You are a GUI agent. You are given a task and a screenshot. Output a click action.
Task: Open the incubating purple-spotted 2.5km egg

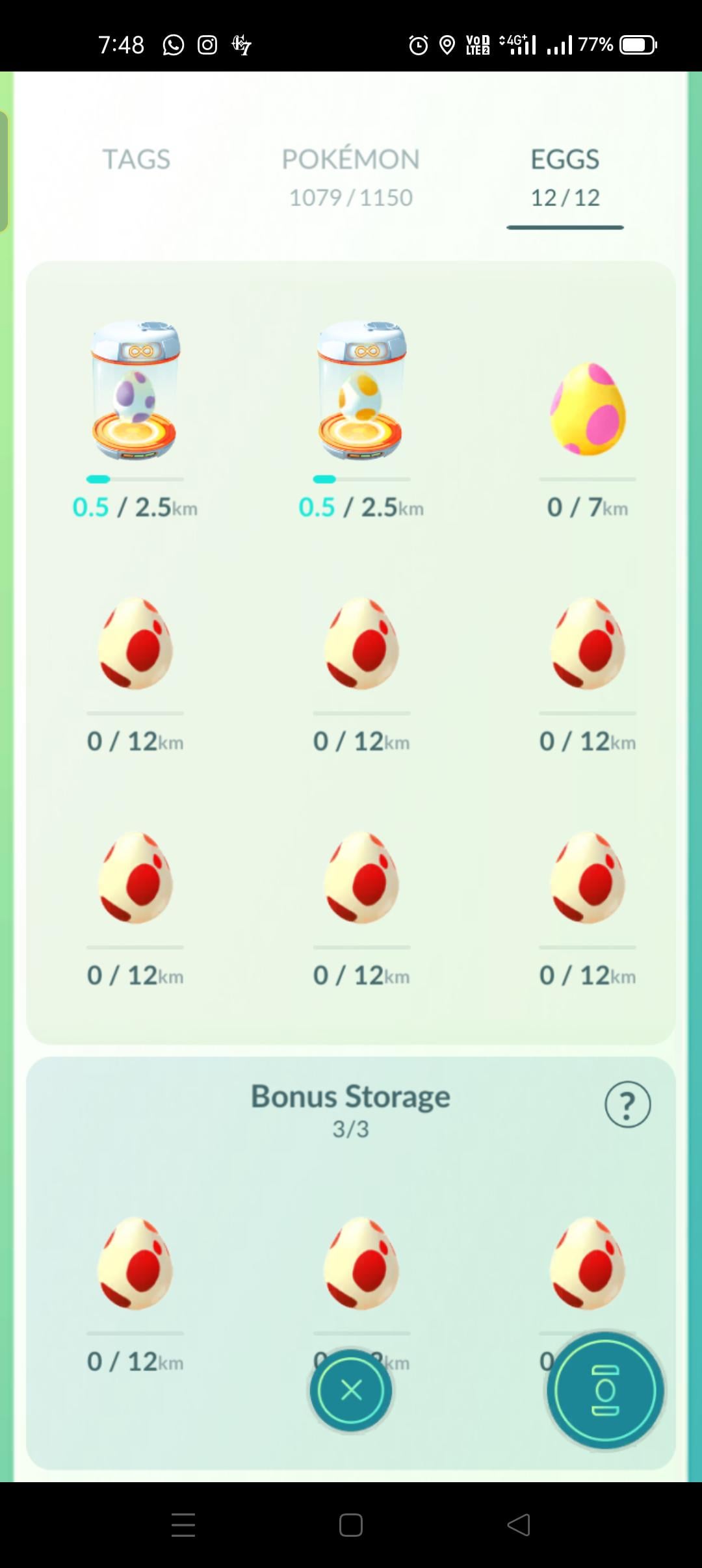click(135, 391)
